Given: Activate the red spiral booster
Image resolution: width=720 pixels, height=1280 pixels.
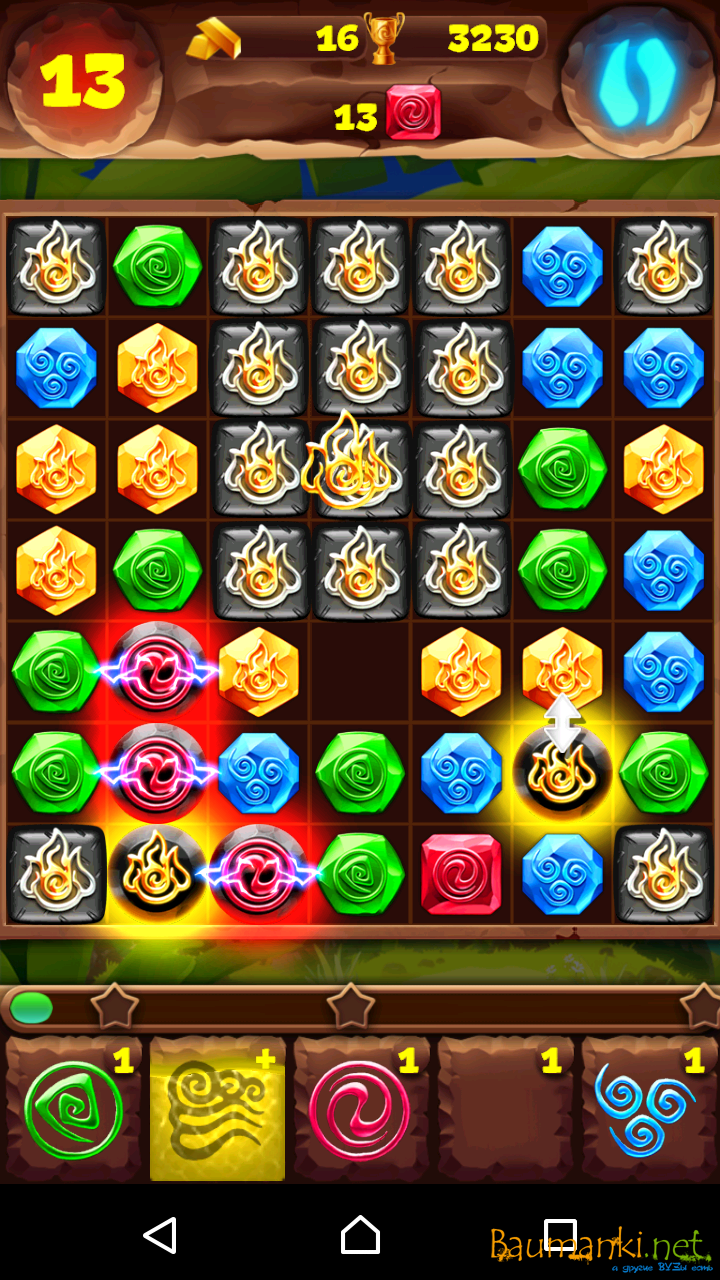Looking at the screenshot, I should click(x=360, y=1108).
